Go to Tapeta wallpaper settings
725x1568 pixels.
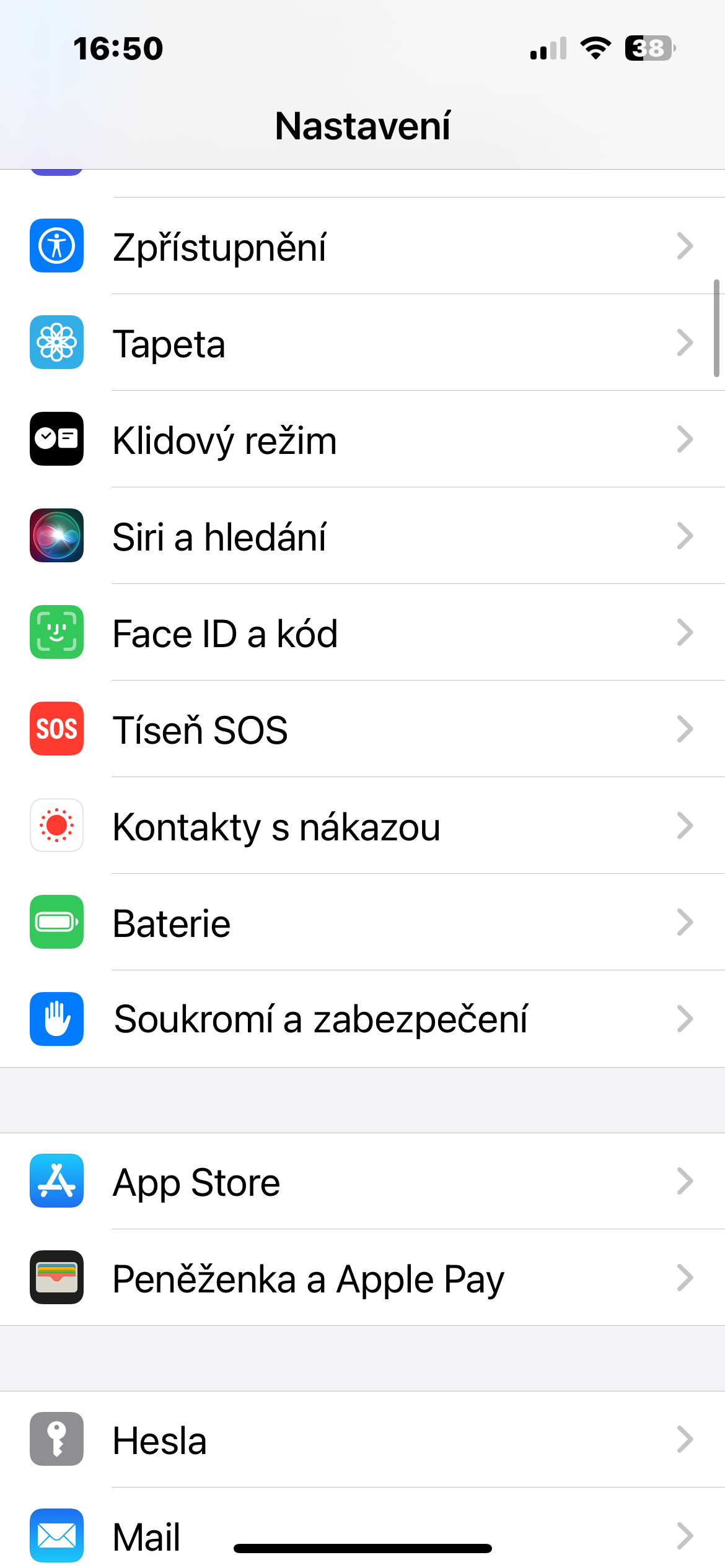click(362, 343)
